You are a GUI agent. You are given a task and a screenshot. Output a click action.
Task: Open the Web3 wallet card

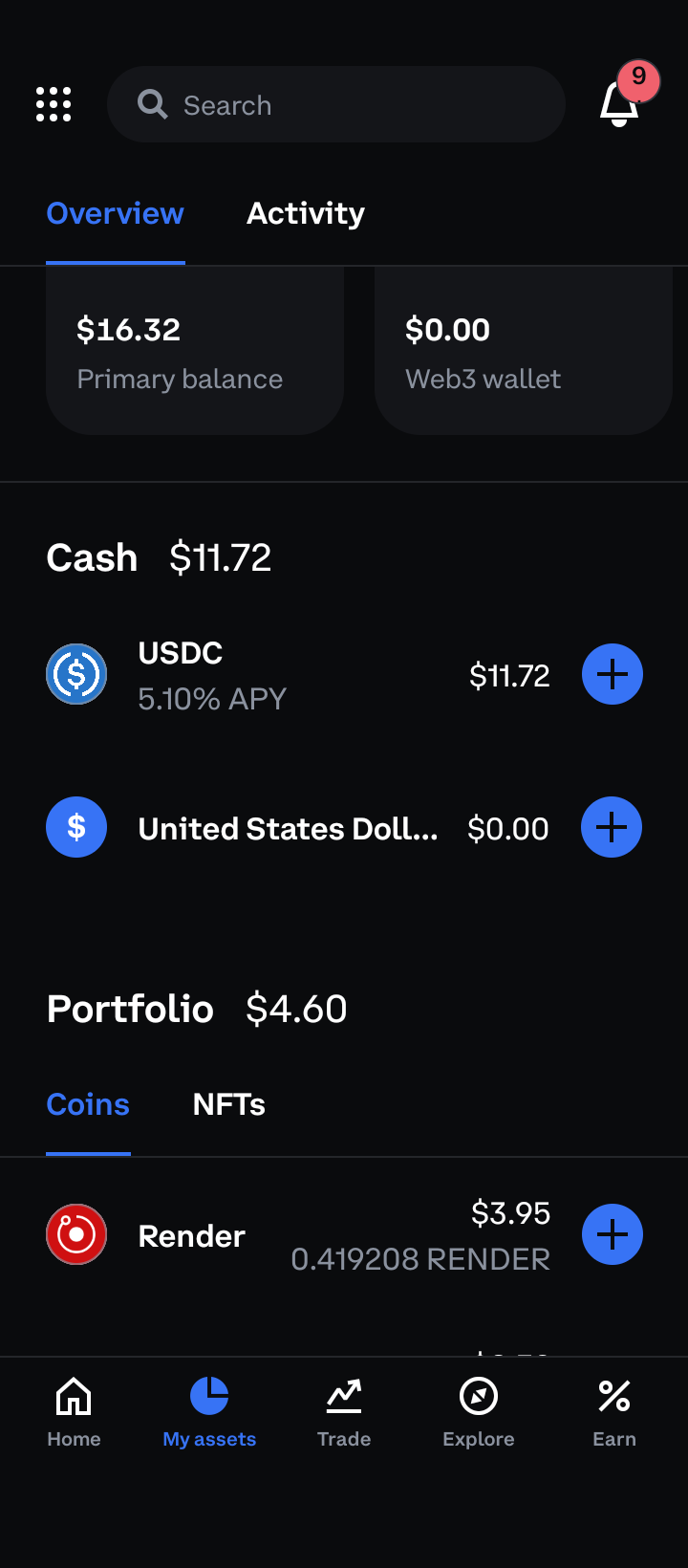[x=523, y=353]
